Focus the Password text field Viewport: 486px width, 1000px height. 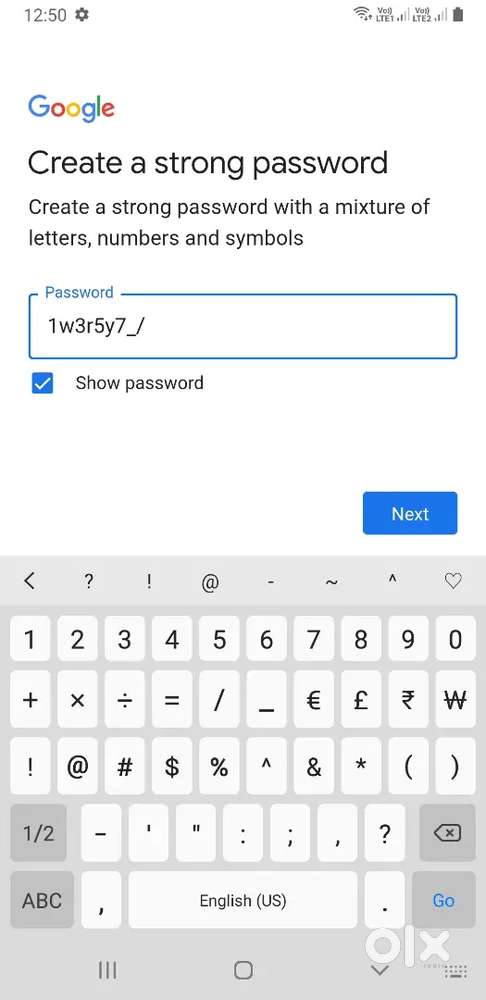[x=243, y=326]
